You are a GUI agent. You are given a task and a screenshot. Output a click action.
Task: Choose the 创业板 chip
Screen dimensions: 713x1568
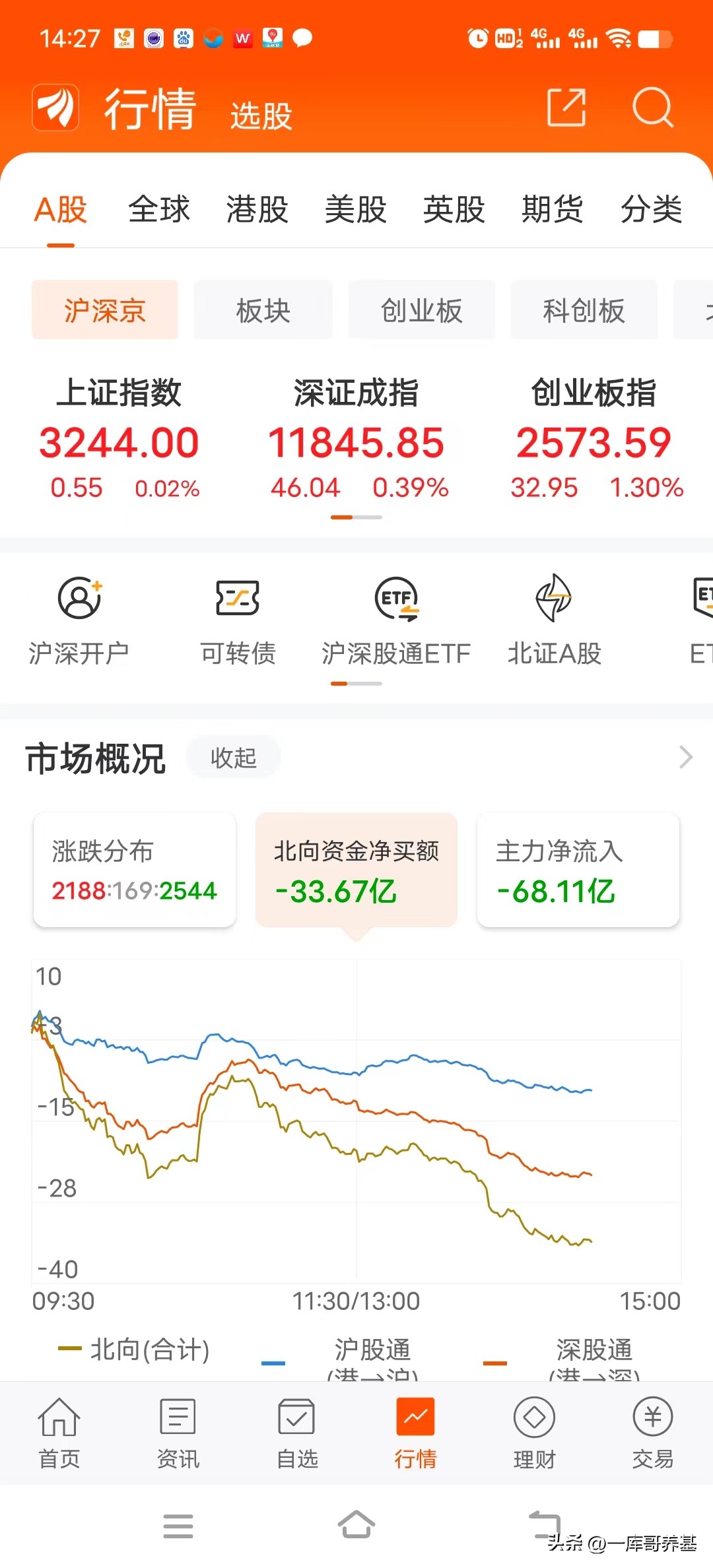[421, 310]
